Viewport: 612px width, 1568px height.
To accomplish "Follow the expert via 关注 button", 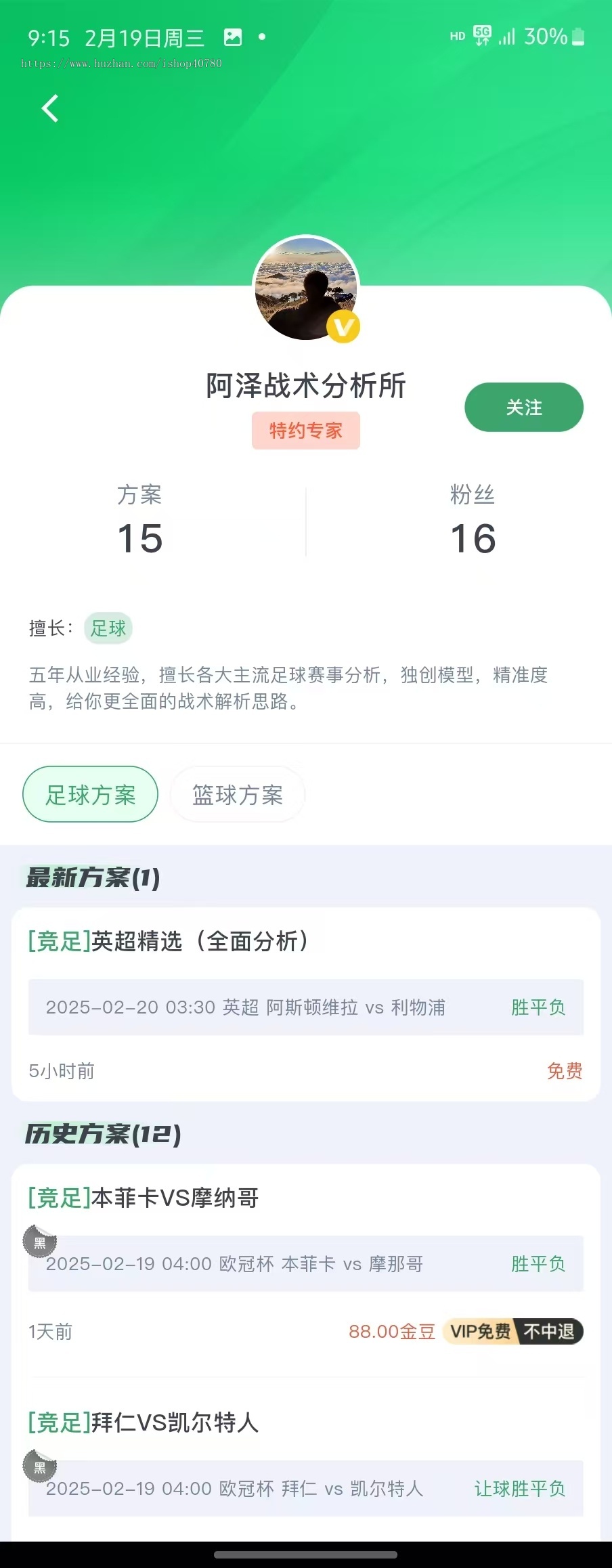I will (x=523, y=407).
